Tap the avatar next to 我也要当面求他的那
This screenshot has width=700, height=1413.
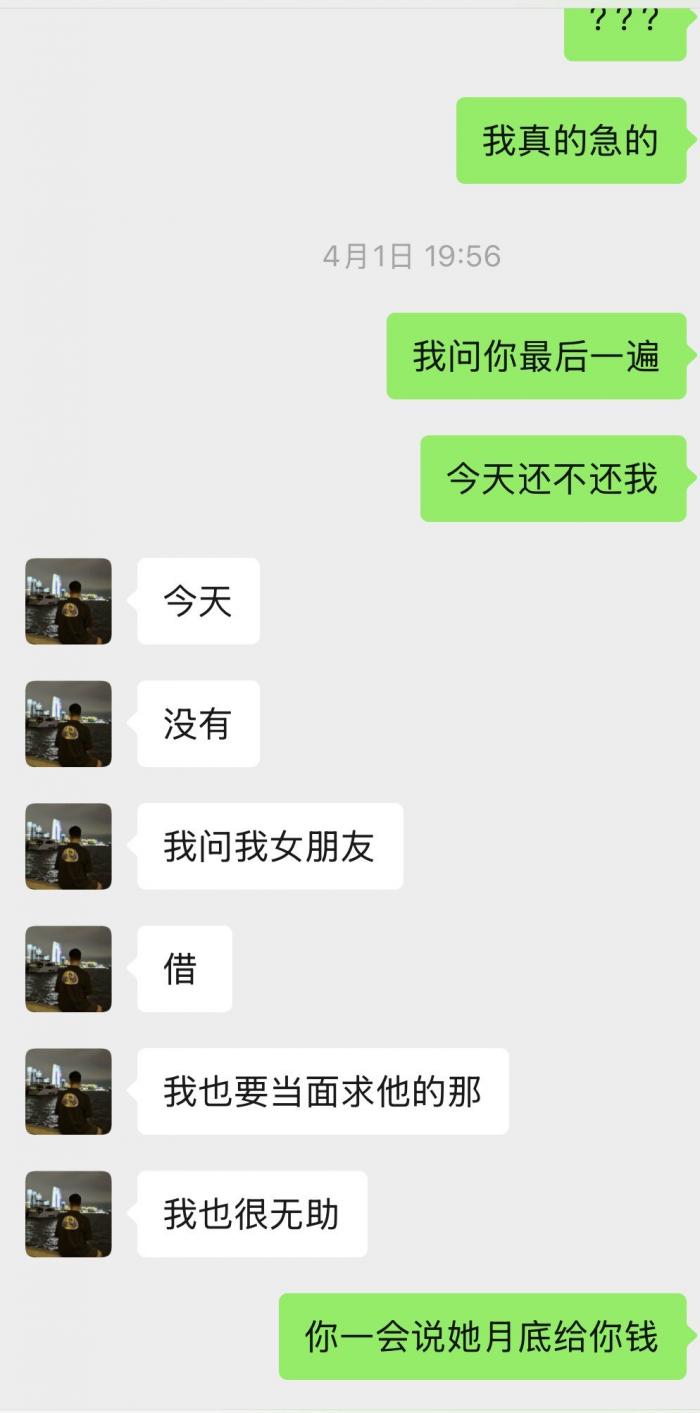coord(68,1091)
